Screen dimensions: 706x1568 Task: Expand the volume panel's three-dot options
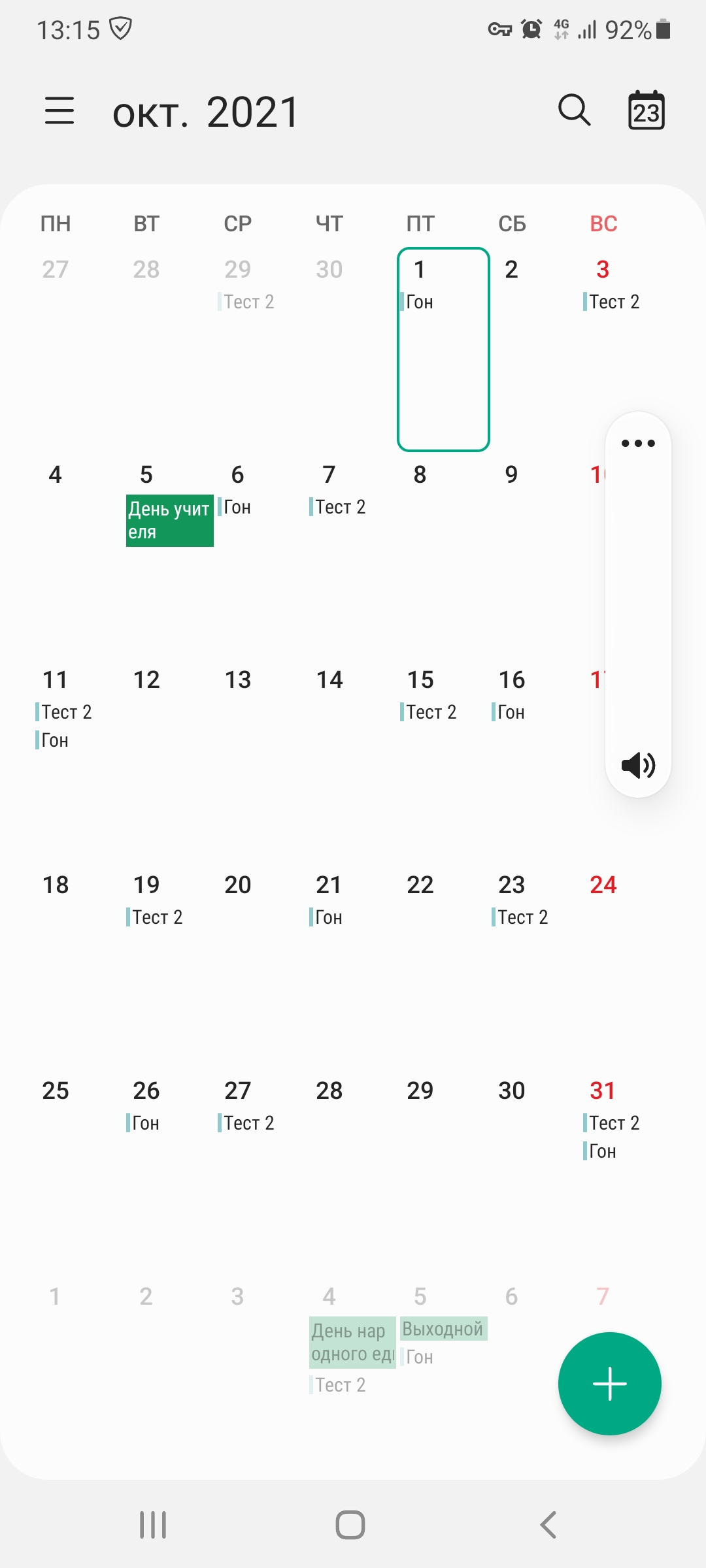(x=638, y=444)
